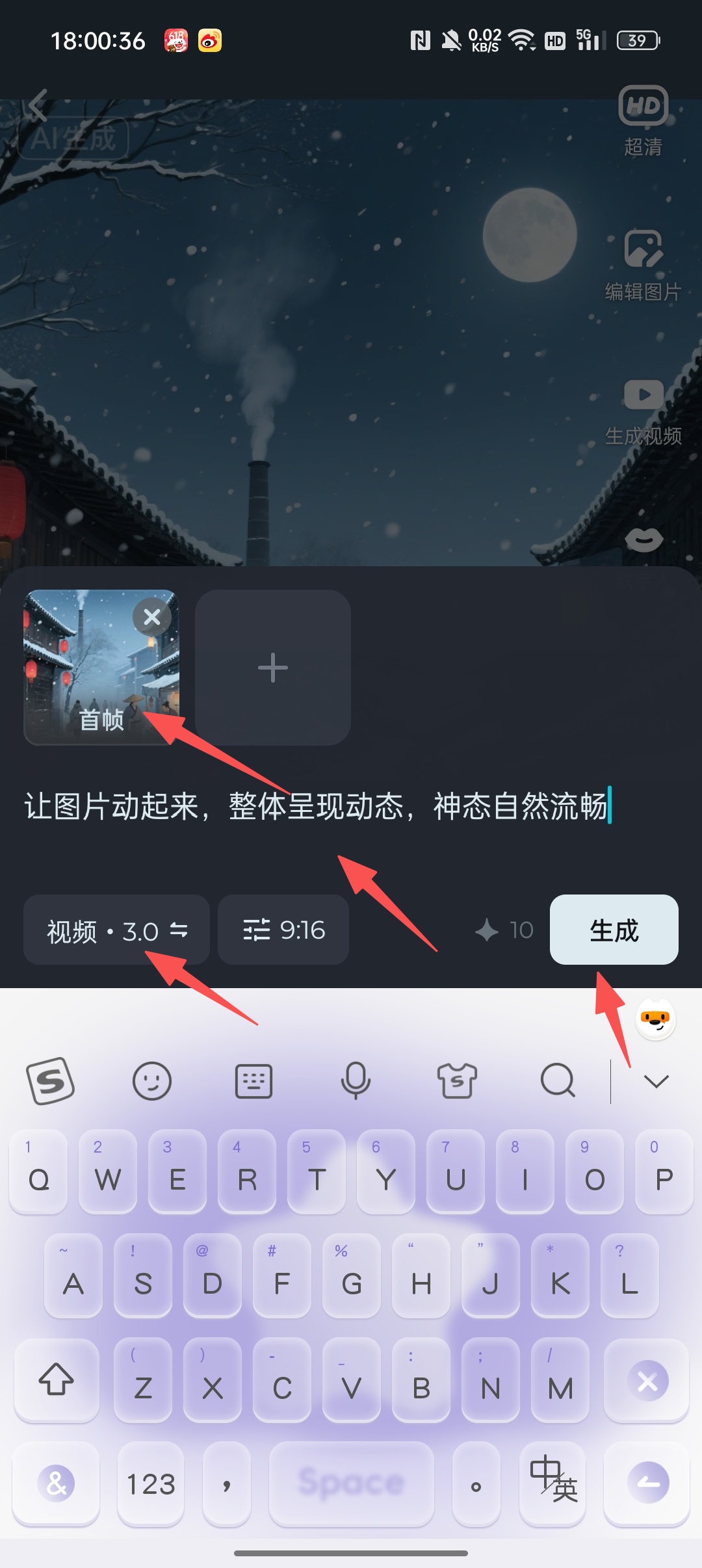This screenshot has height=1568, width=702.
Task: Remove the 首帧 first-frame thumbnail
Action: pos(151,617)
